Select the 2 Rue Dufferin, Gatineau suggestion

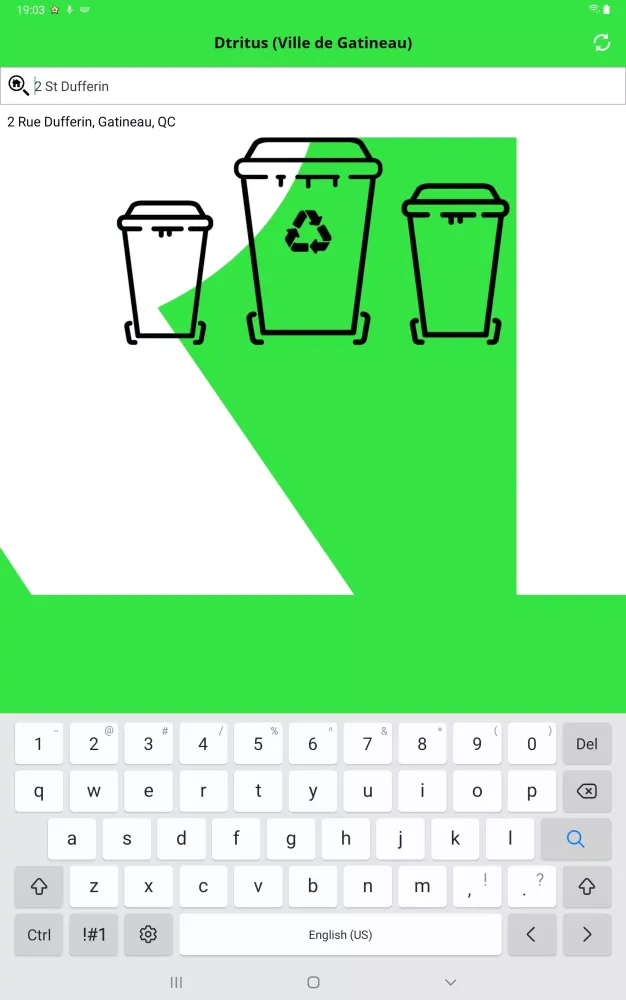click(92, 122)
